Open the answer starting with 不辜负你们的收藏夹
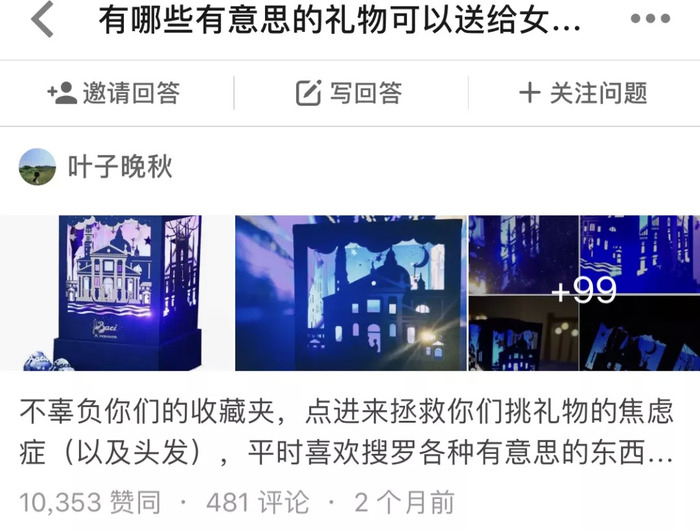Screen dimensions: 700x531 click(346, 431)
